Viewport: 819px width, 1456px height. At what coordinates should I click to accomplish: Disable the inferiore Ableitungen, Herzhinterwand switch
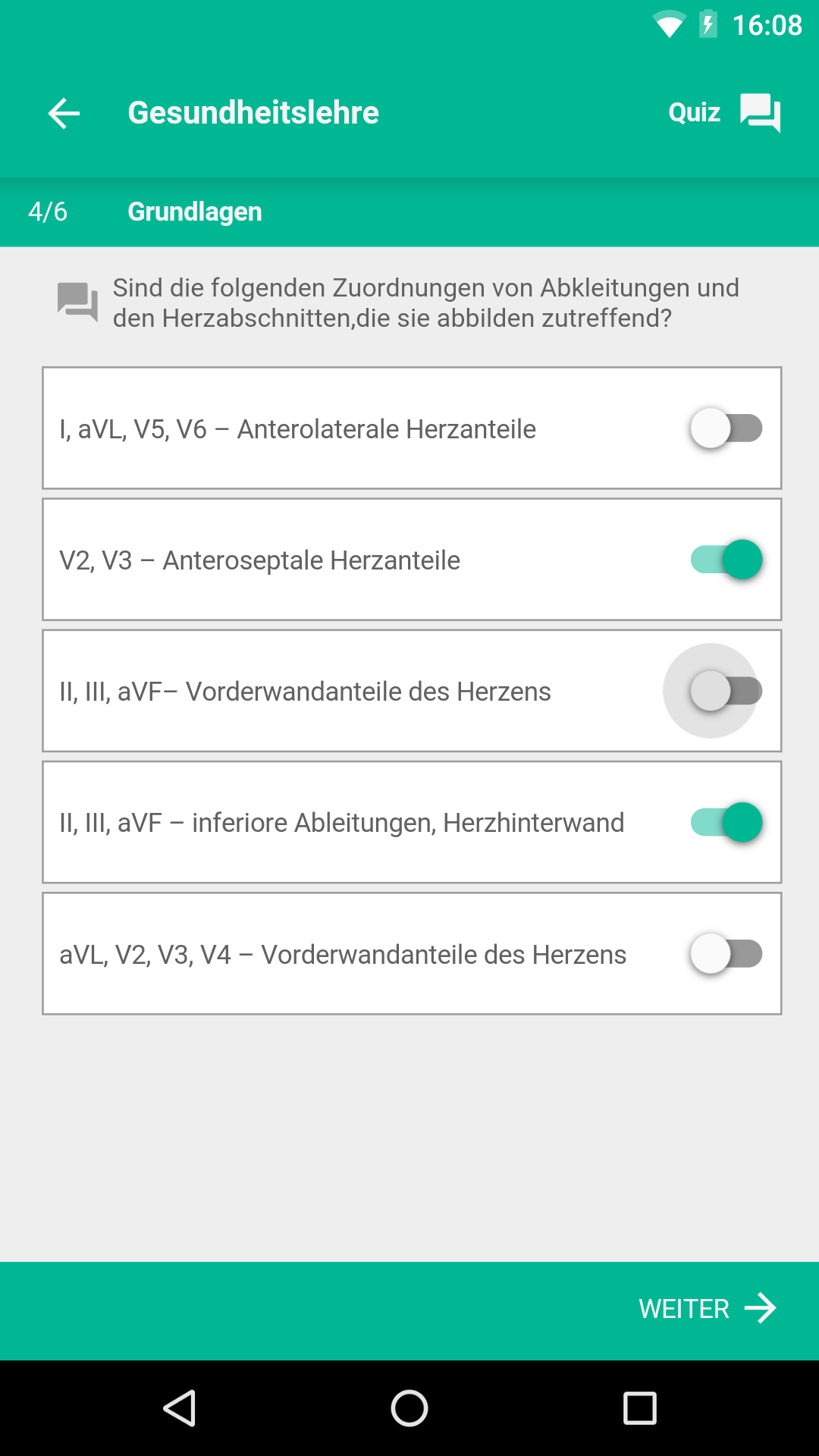[x=726, y=822]
